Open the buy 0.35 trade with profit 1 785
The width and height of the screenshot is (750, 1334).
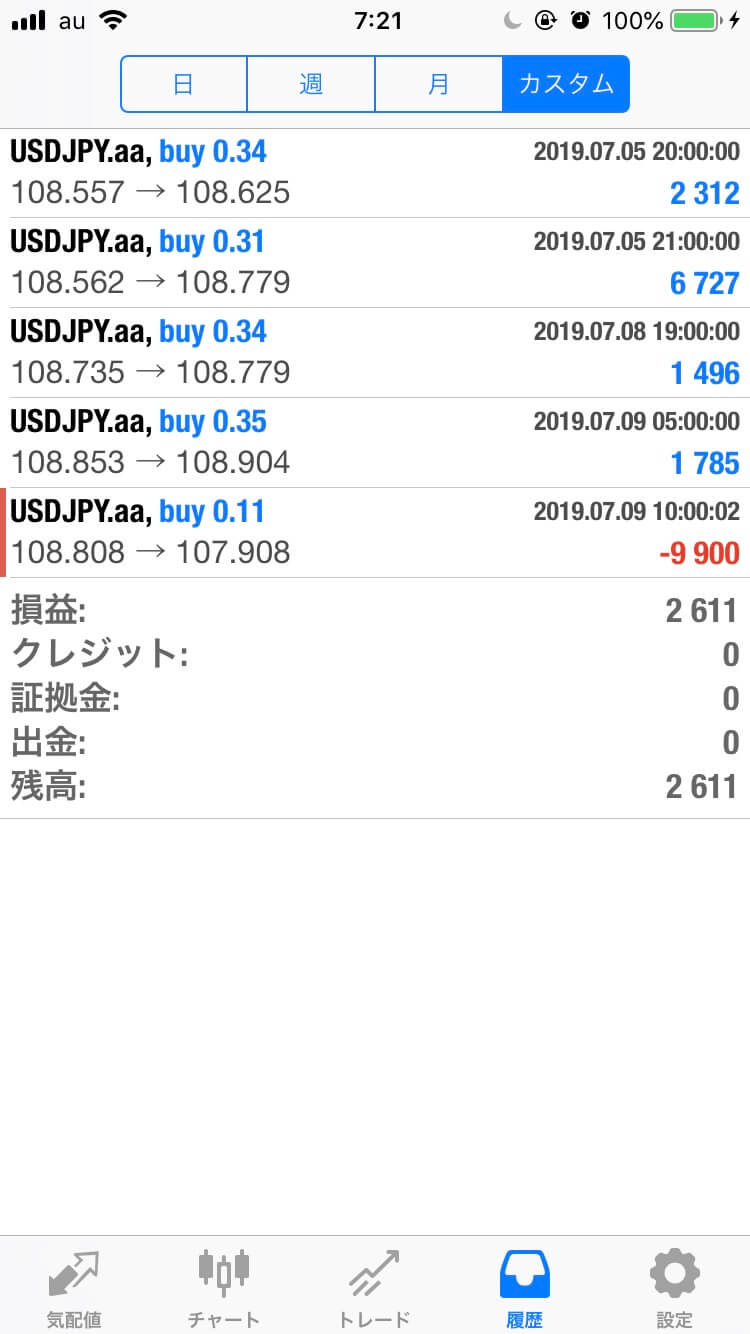pos(375,443)
